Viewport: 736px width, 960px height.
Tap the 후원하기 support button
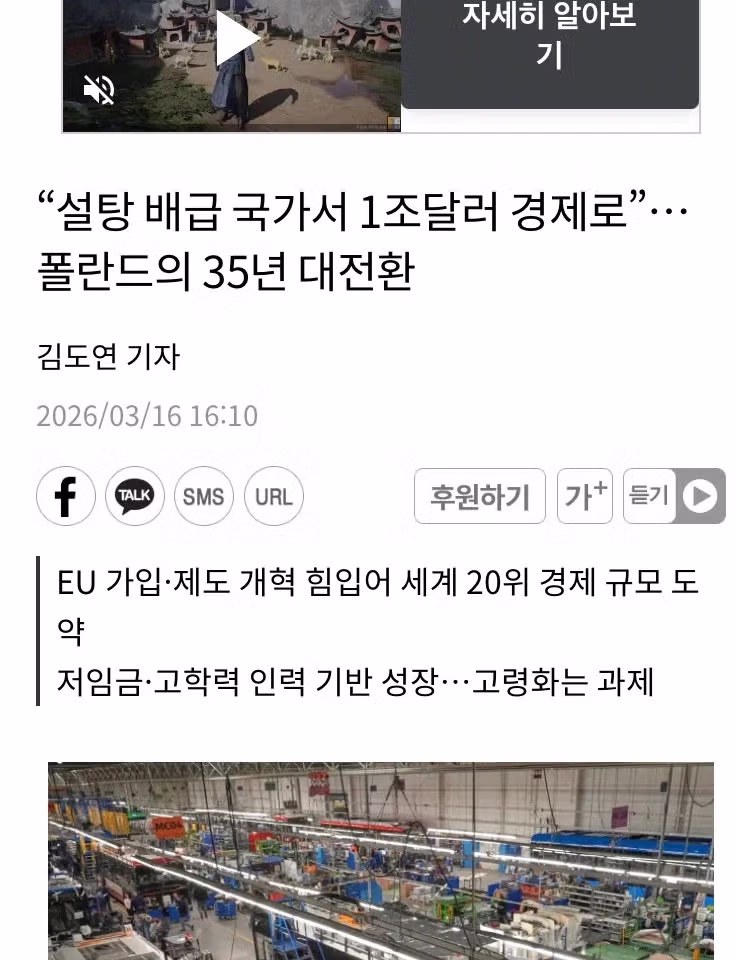tap(480, 496)
